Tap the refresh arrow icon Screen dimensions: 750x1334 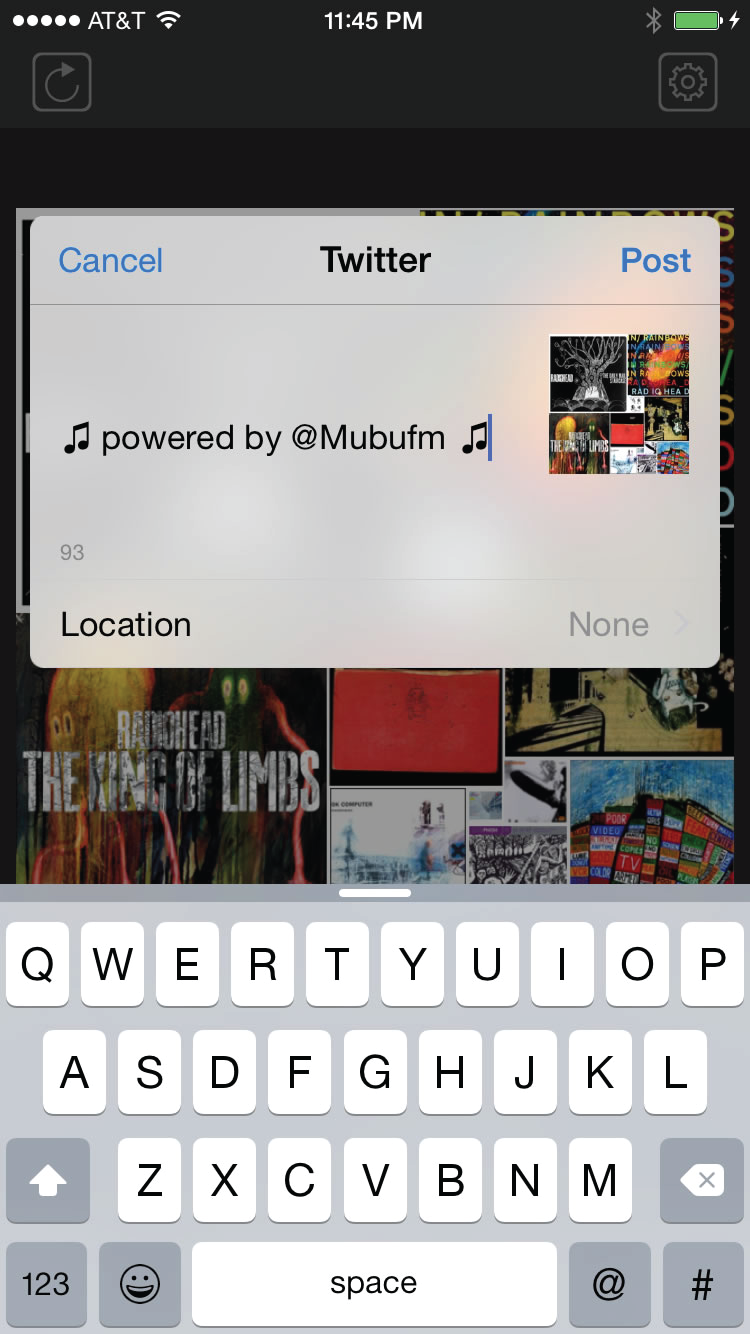[x=62, y=82]
